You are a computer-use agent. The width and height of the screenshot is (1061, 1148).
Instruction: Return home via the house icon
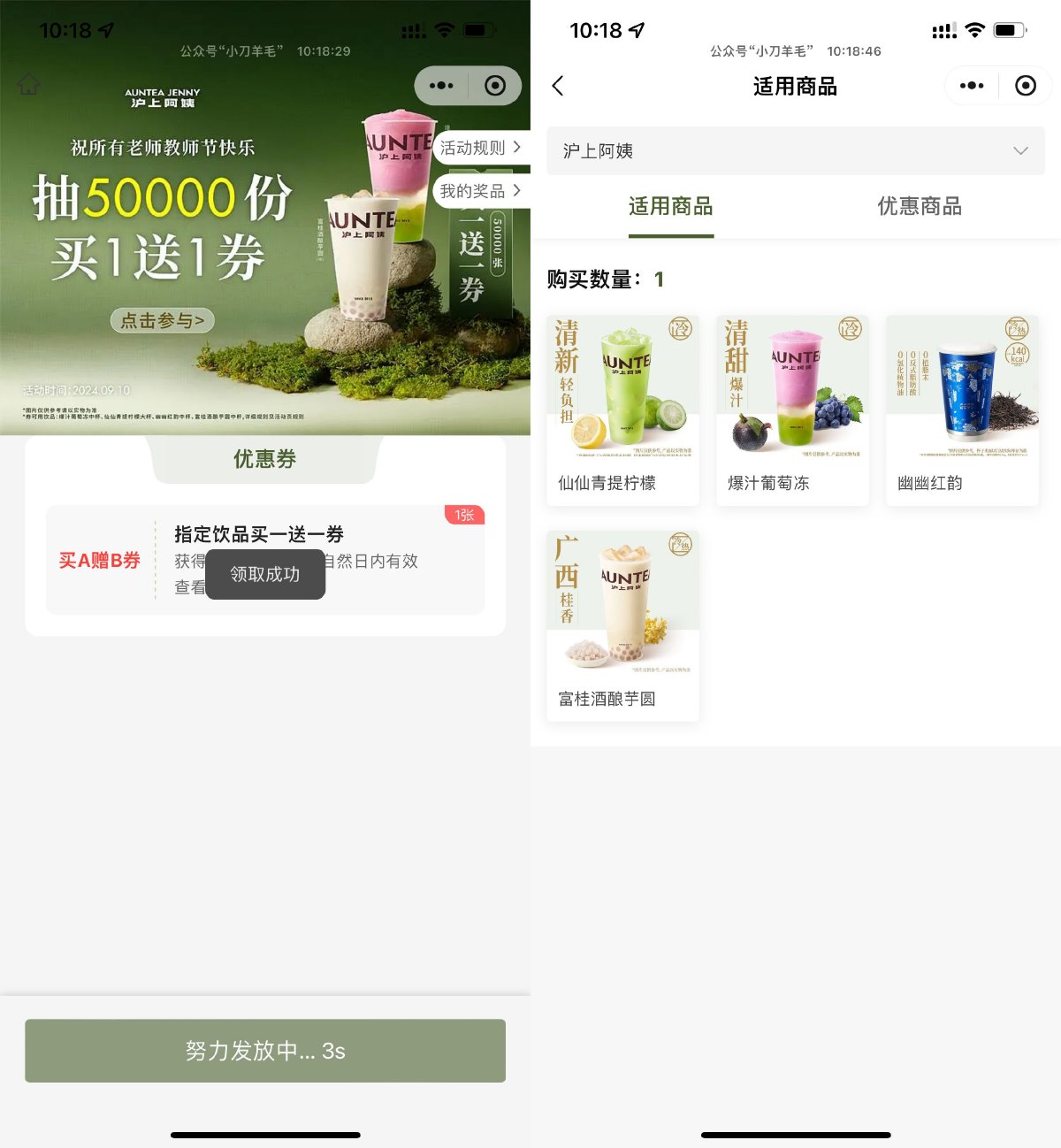[28, 85]
